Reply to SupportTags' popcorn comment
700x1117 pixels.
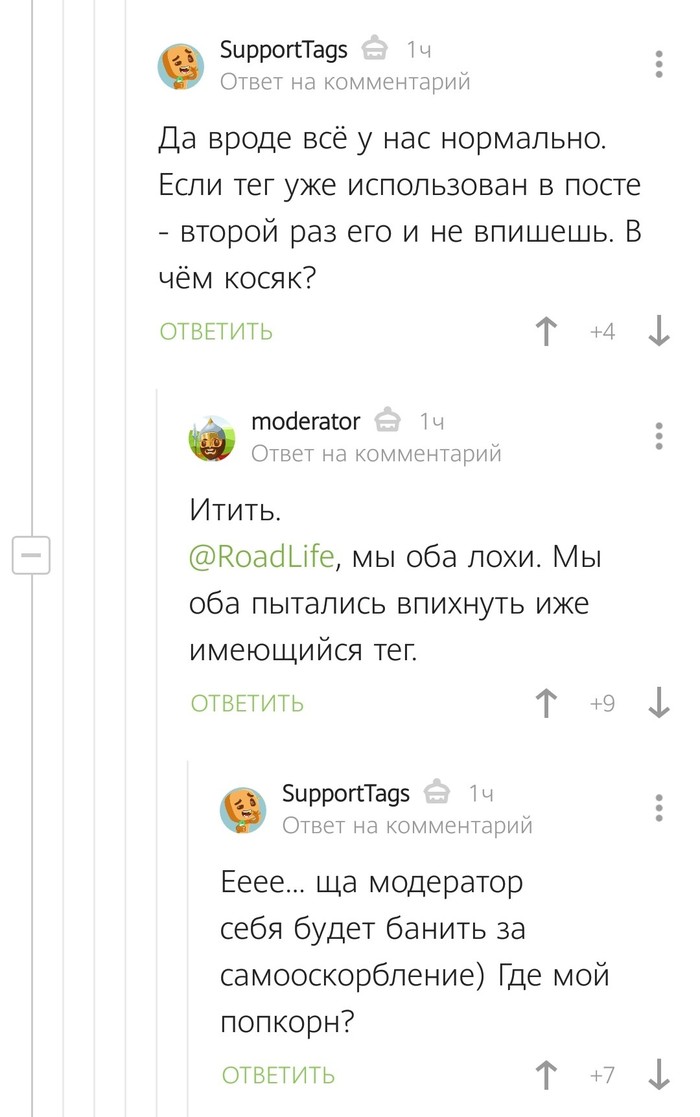coord(278,1076)
